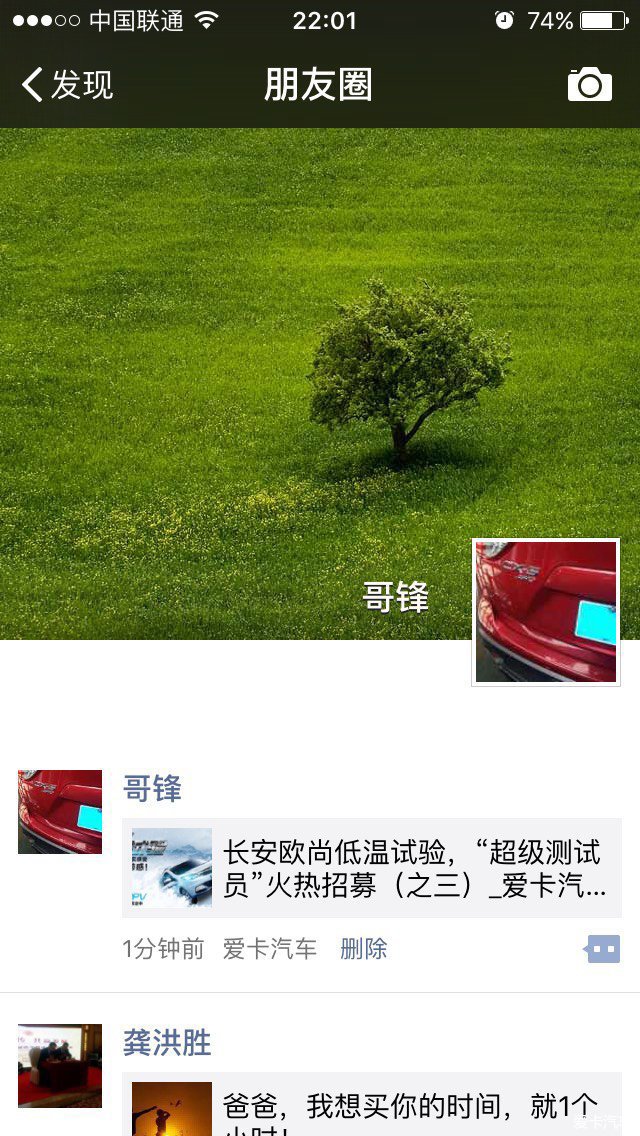This screenshot has height=1136, width=640.
Task: Open 龚洪胜's profile name link
Action: pyautogui.click(x=167, y=1043)
